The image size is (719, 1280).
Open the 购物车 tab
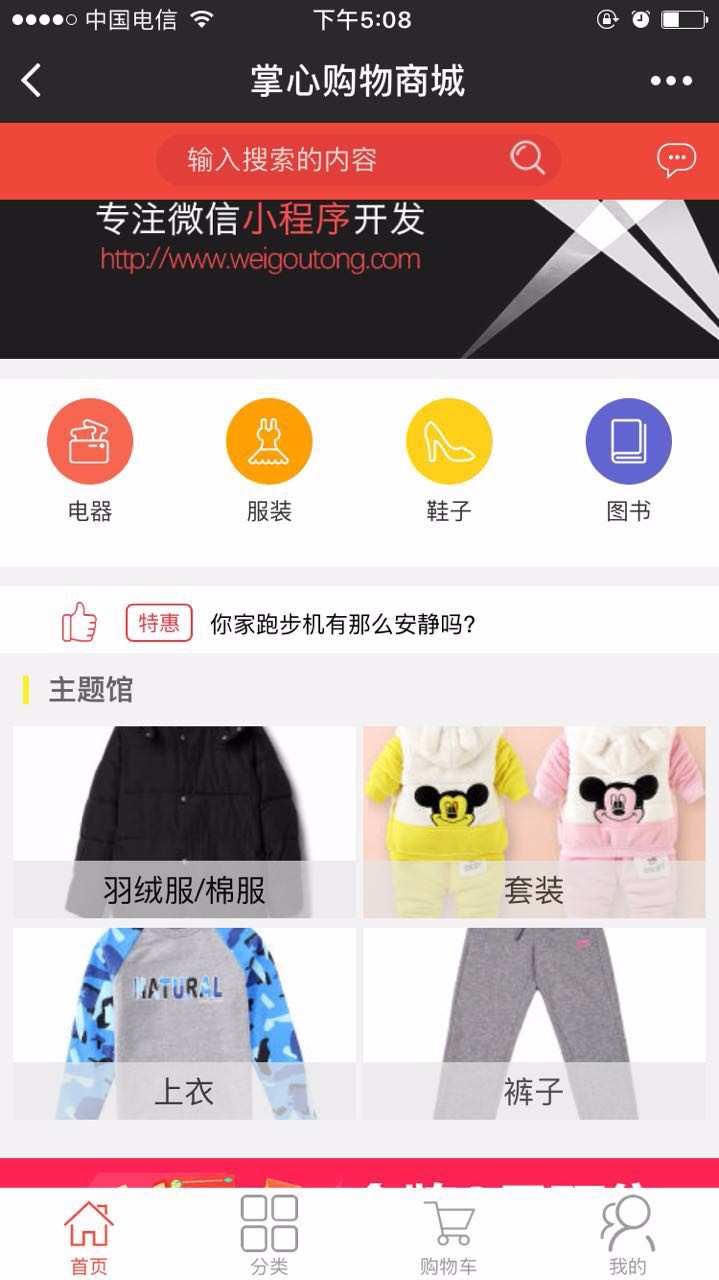pos(448,1236)
